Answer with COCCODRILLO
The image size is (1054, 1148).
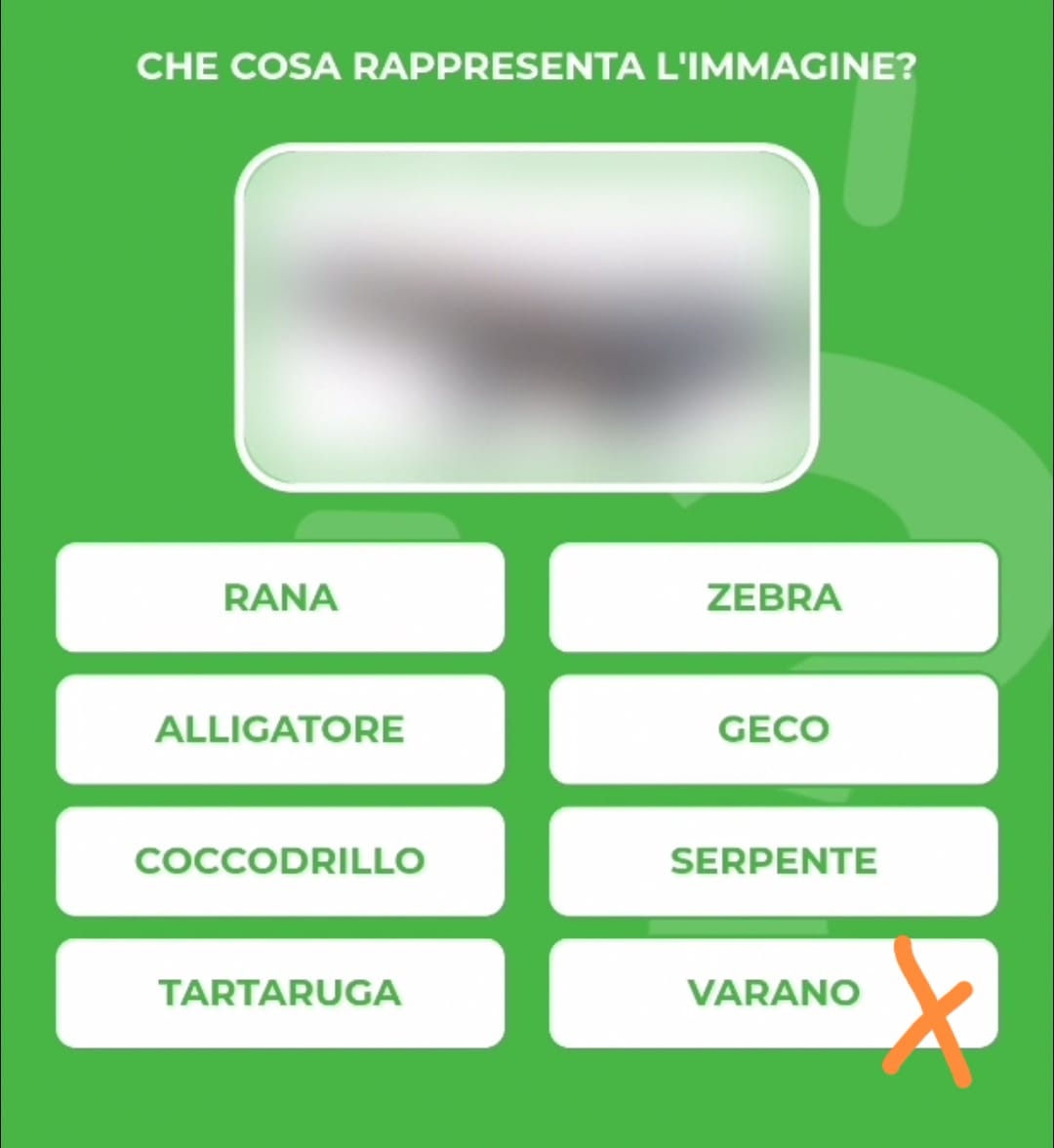point(280,861)
